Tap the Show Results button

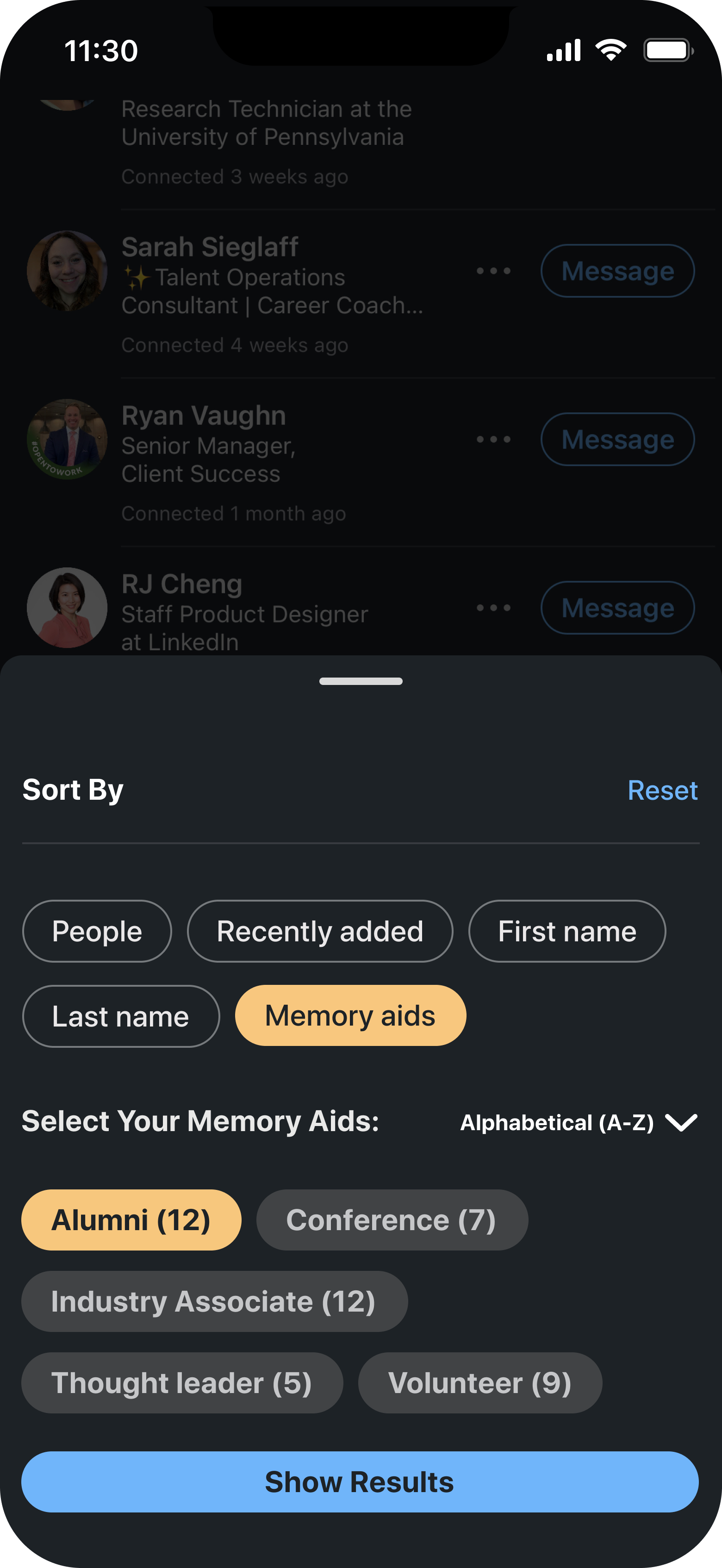pyautogui.click(x=360, y=1481)
